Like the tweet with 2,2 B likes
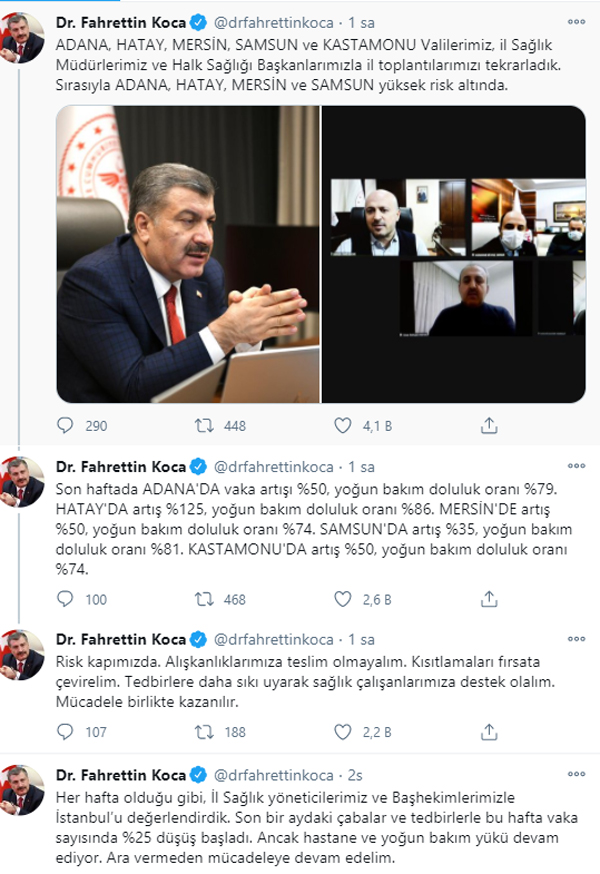Viewport: 600px width, 874px height. pyautogui.click(x=343, y=731)
